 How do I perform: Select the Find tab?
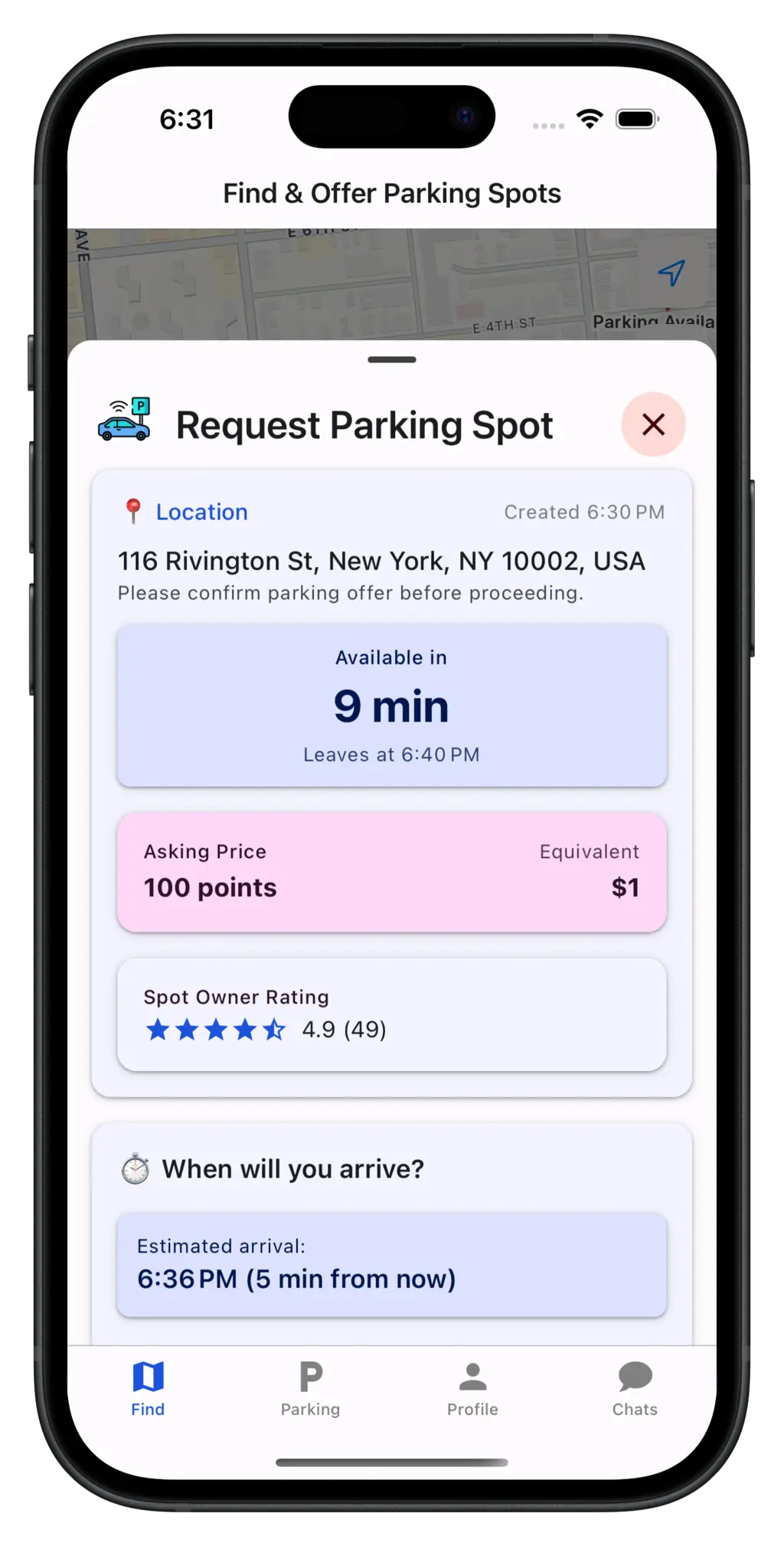pos(148,1388)
